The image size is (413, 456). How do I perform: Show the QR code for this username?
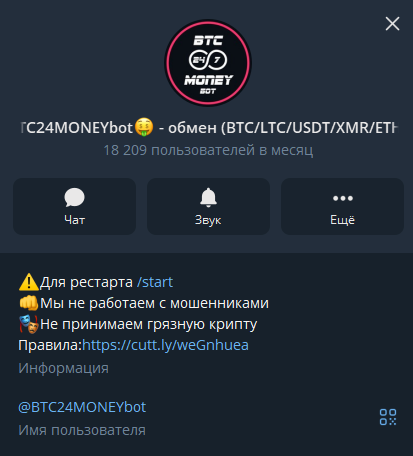click(388, 417)
